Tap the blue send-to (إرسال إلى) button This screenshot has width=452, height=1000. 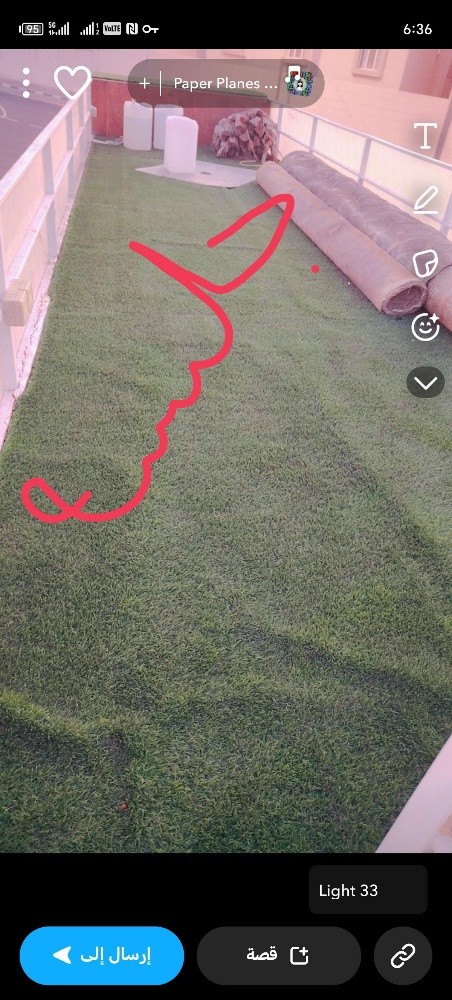pos(102,955)
